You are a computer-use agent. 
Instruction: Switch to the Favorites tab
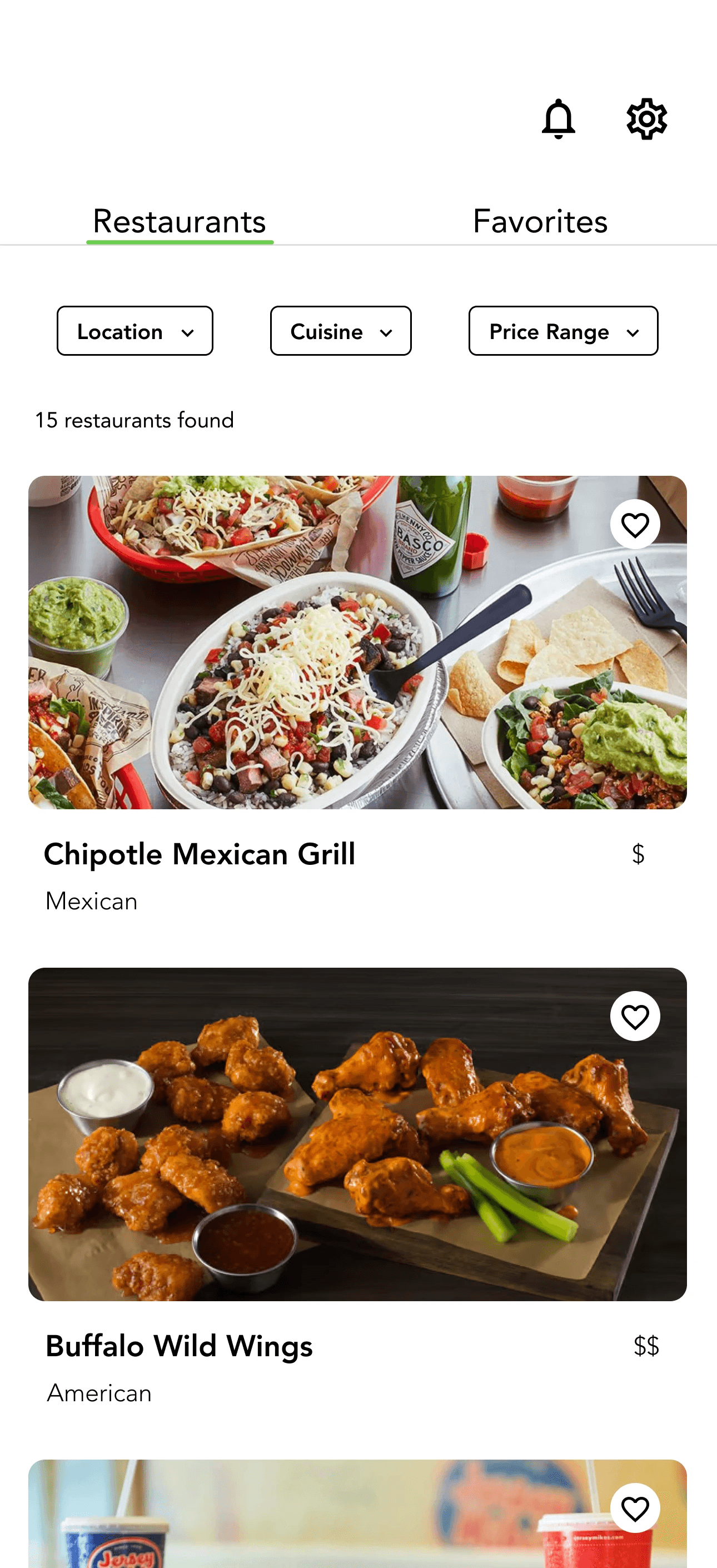pyautogui.click(x=540, y=221)
